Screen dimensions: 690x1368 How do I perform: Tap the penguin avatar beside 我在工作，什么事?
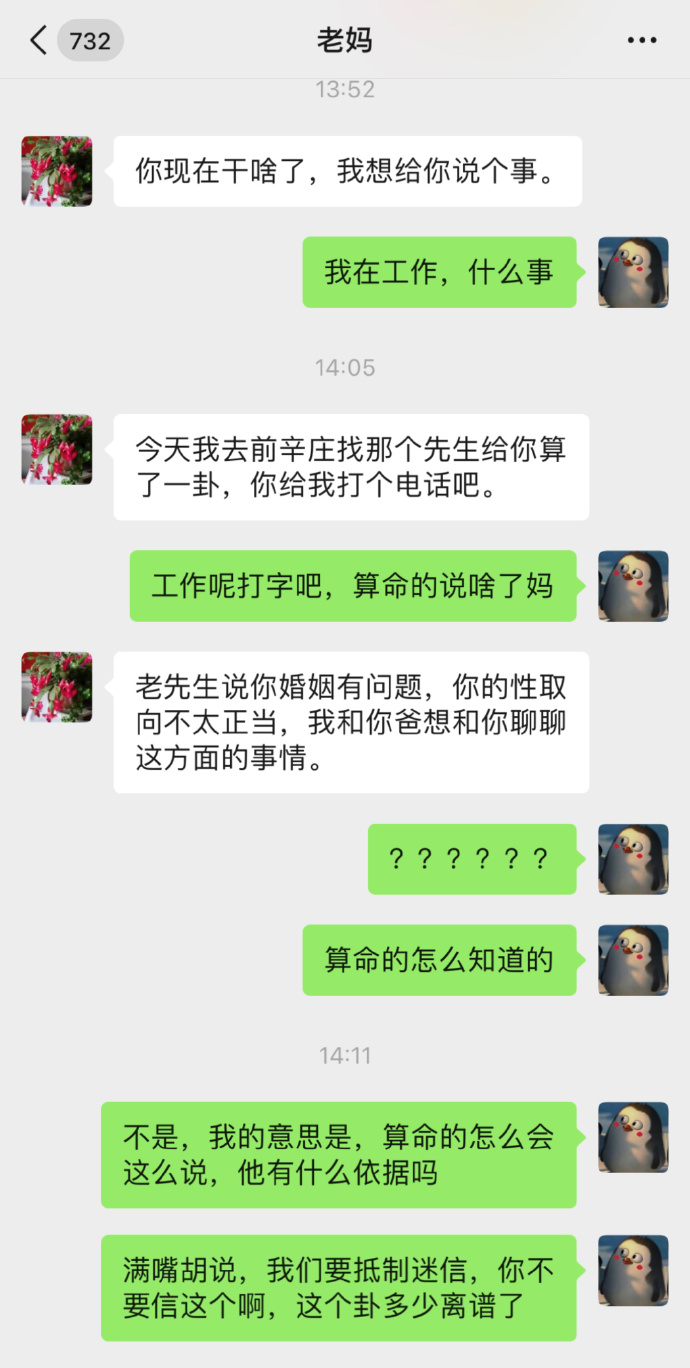click(x=633, y=272)
